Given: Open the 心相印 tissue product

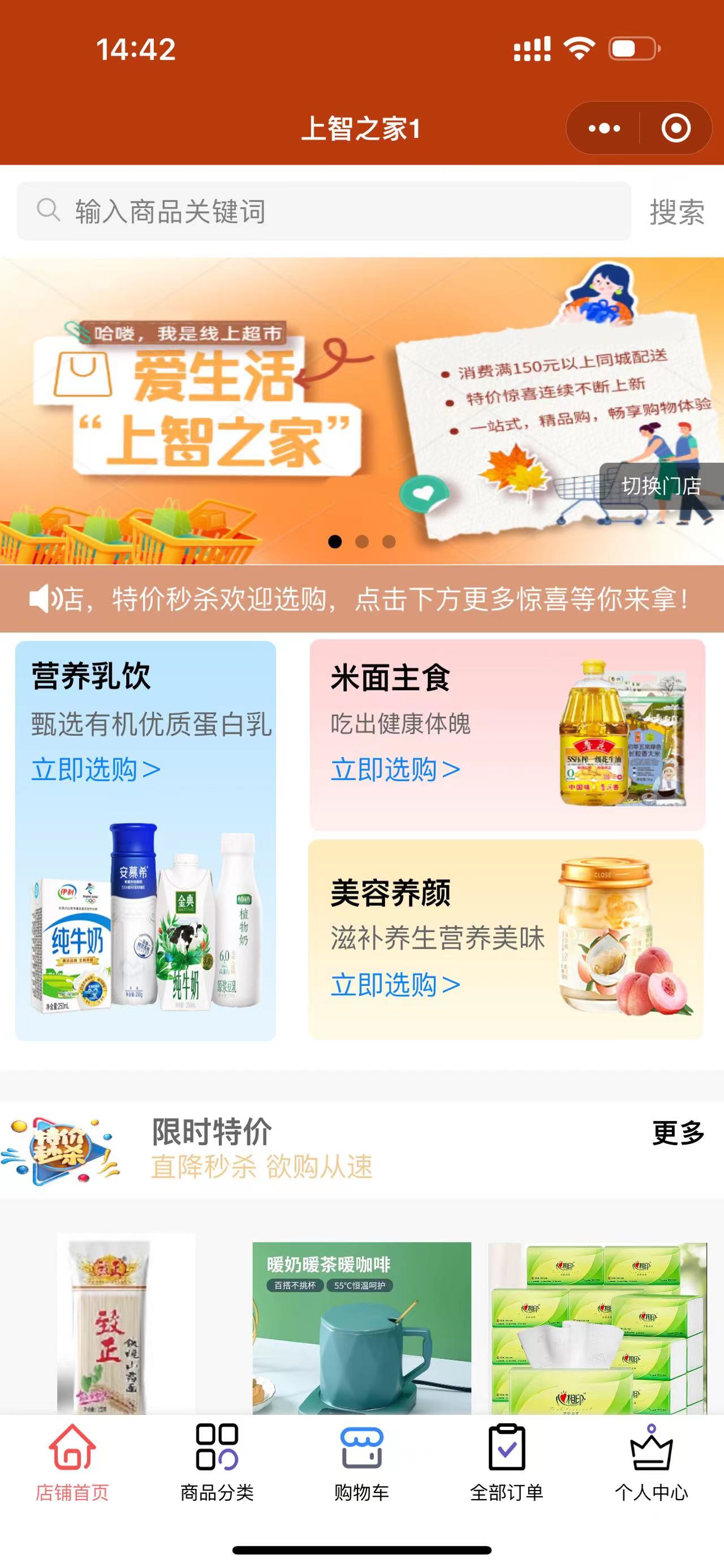Looking at the screenshot, I should [x=597, y=1328].
